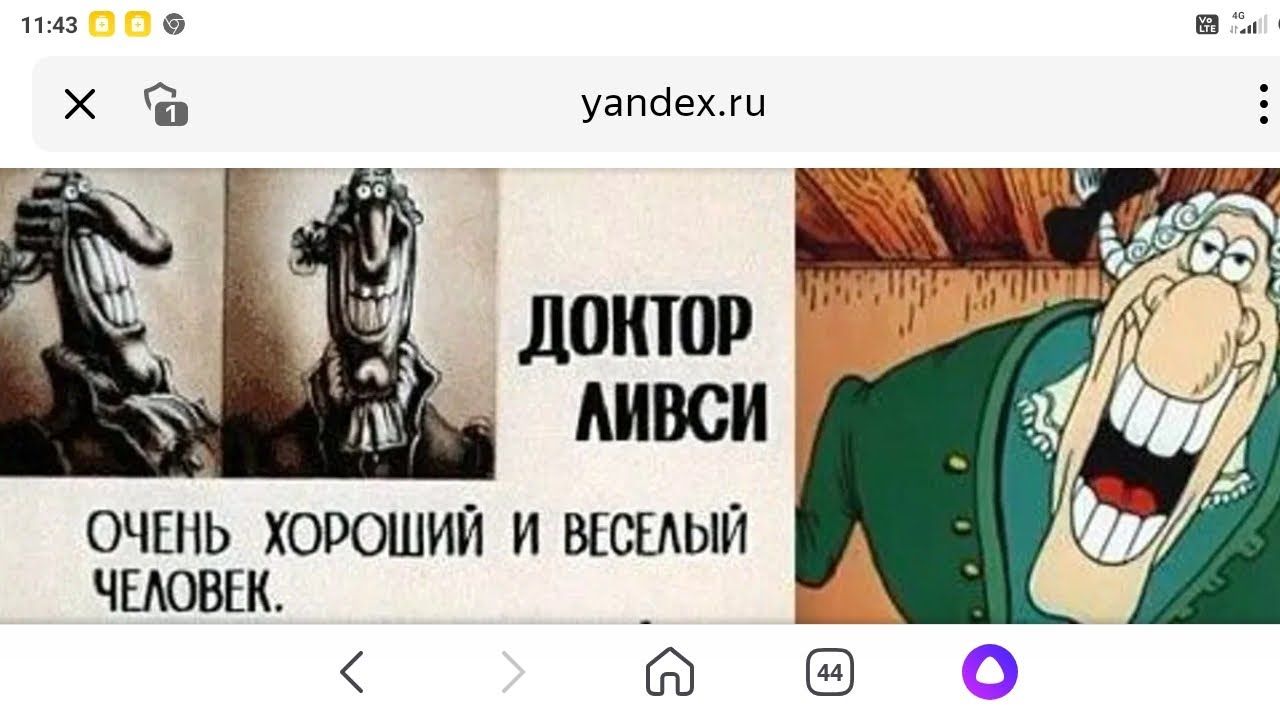The height and width of the screenshot is (720, 1280).
Task: Open the Doctor Livesey image
Action: tap(640, 396)
